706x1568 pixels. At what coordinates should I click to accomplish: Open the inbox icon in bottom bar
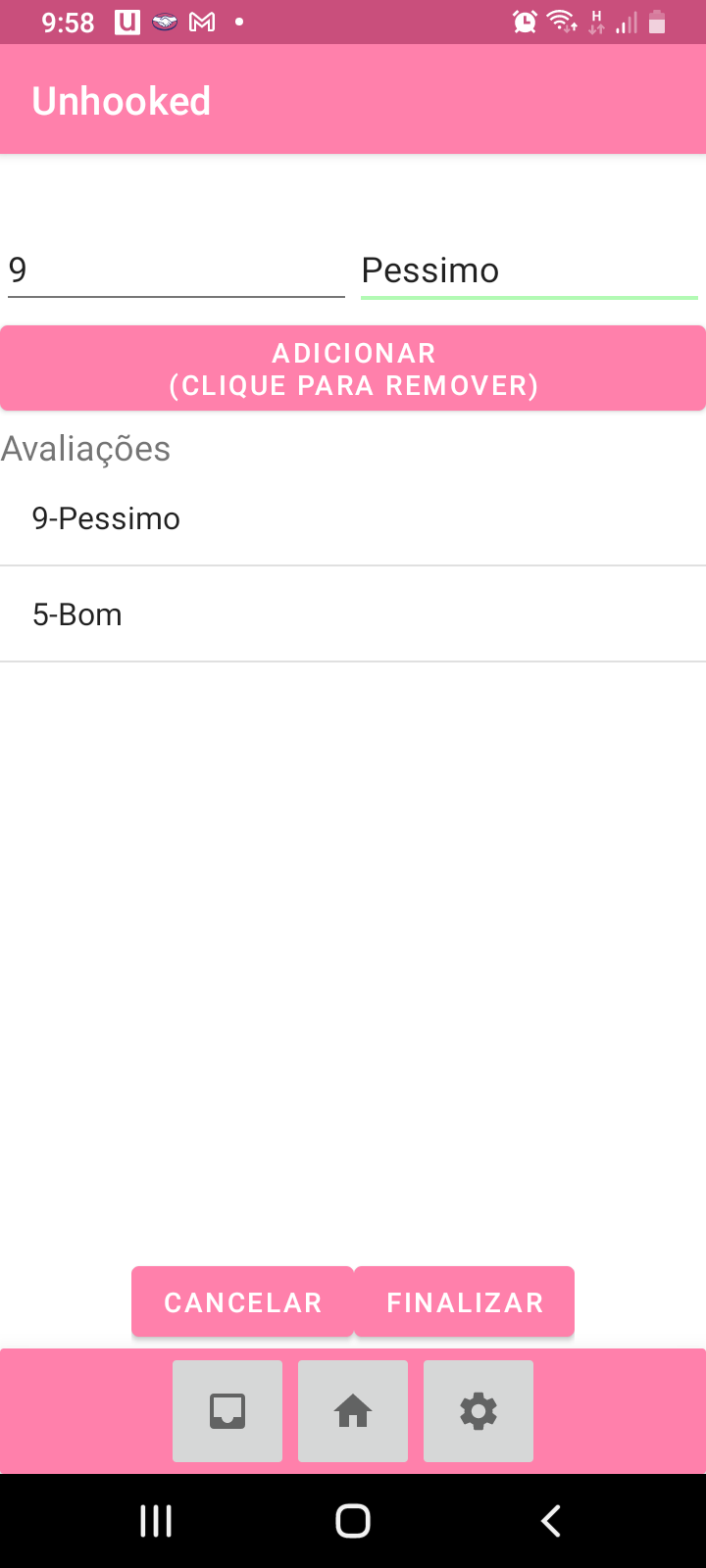pyautogui.click(x=227, y=1411)
